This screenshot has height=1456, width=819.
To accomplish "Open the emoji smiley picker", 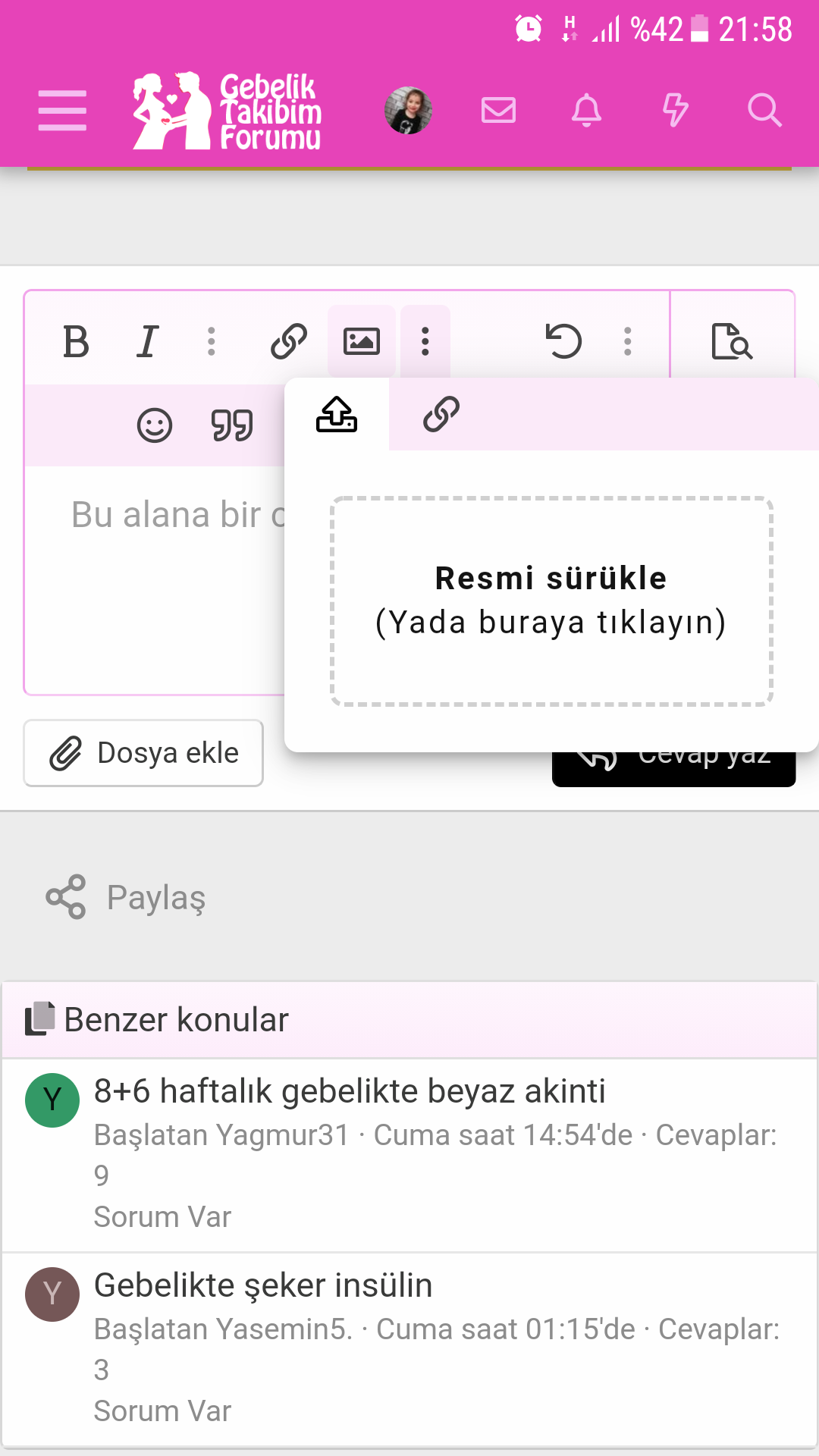I will [x=155, y=425].
